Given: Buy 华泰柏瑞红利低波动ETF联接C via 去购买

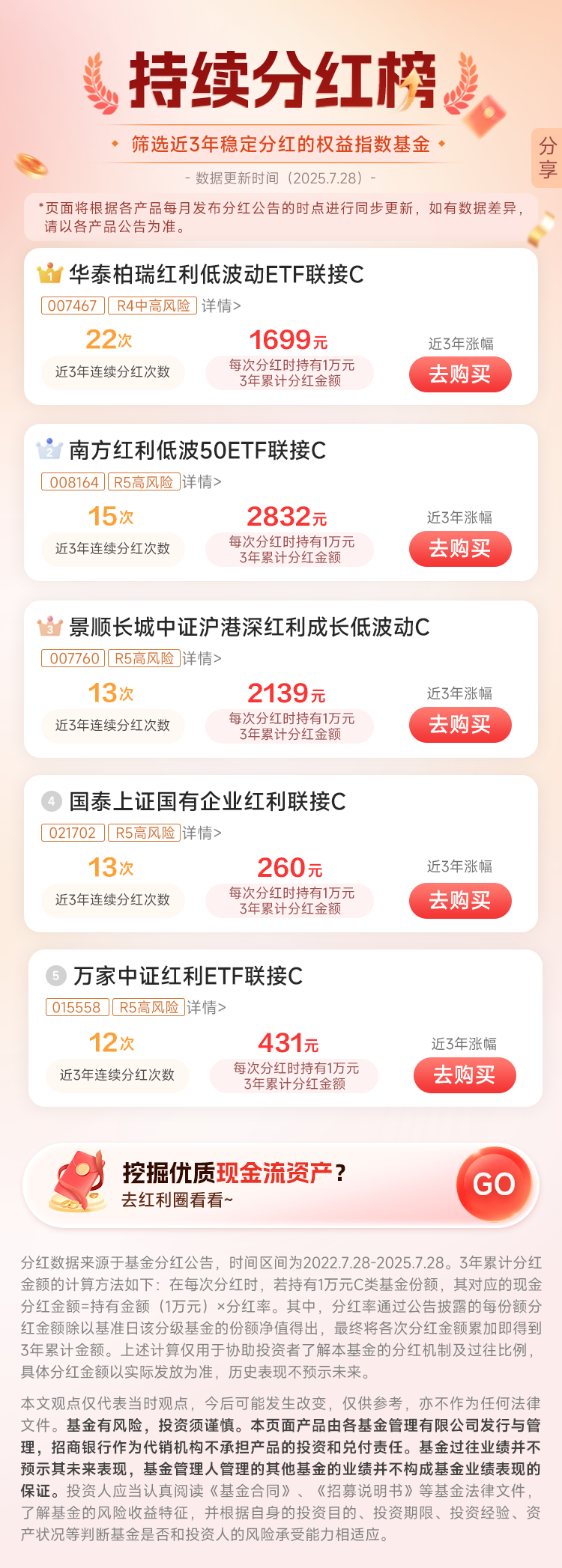Looking at the screenshot, I should click(459, 374).
